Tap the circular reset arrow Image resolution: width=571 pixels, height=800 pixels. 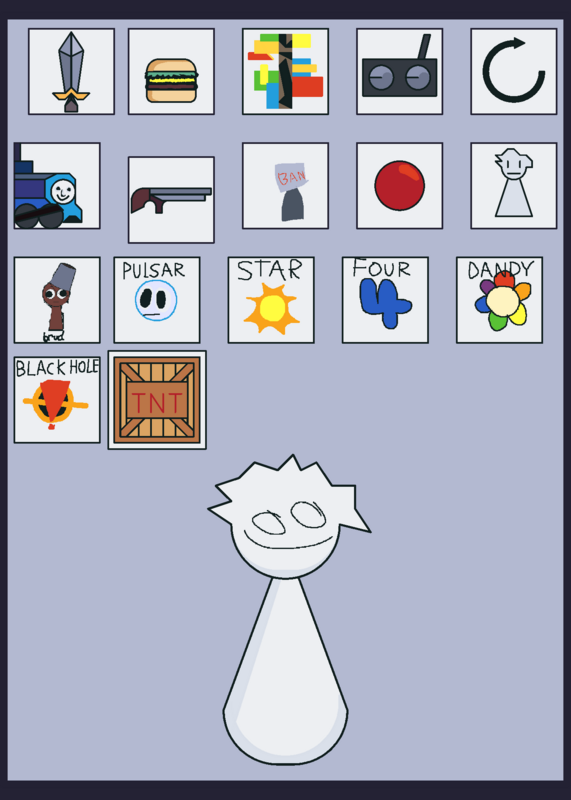pos(514,71)
